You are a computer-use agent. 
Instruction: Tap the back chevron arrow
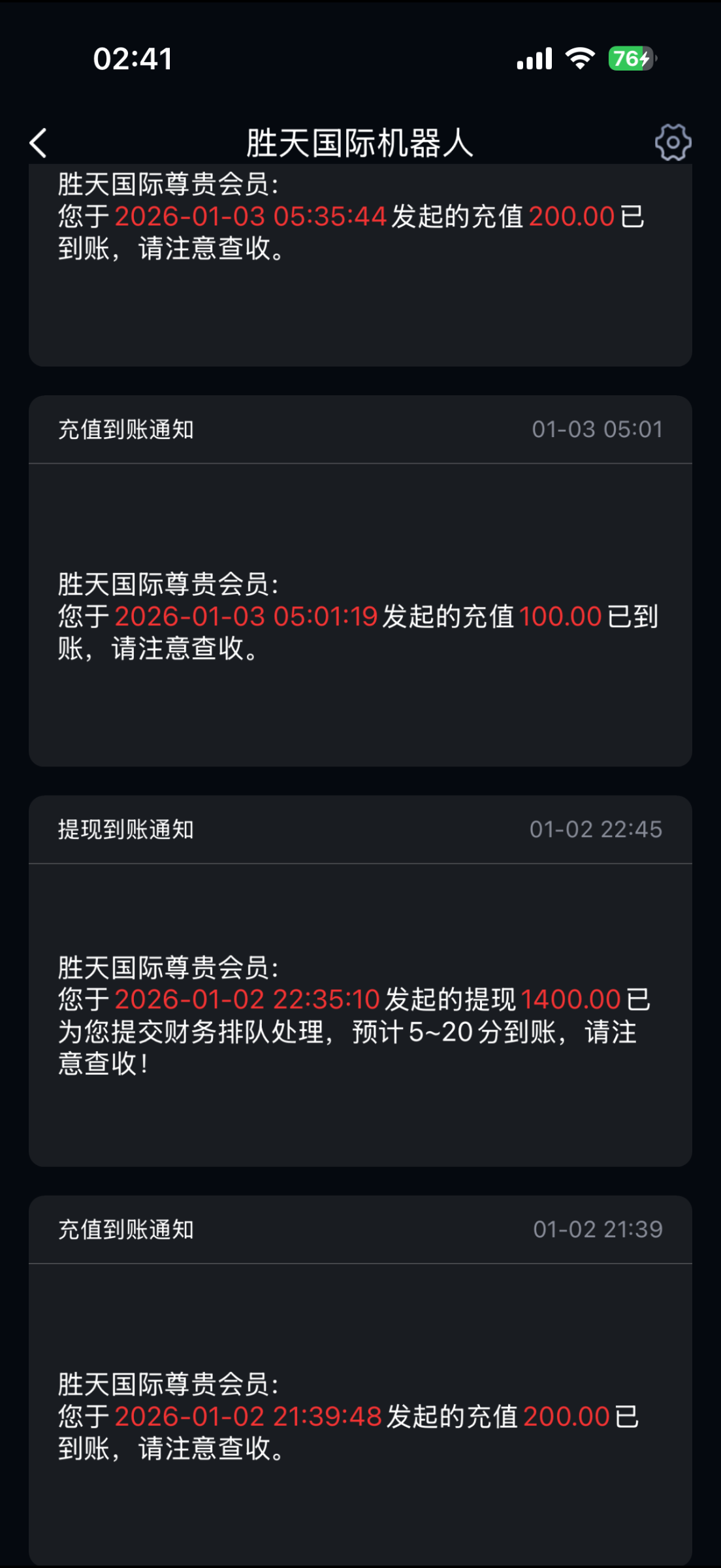click(37, 142)
